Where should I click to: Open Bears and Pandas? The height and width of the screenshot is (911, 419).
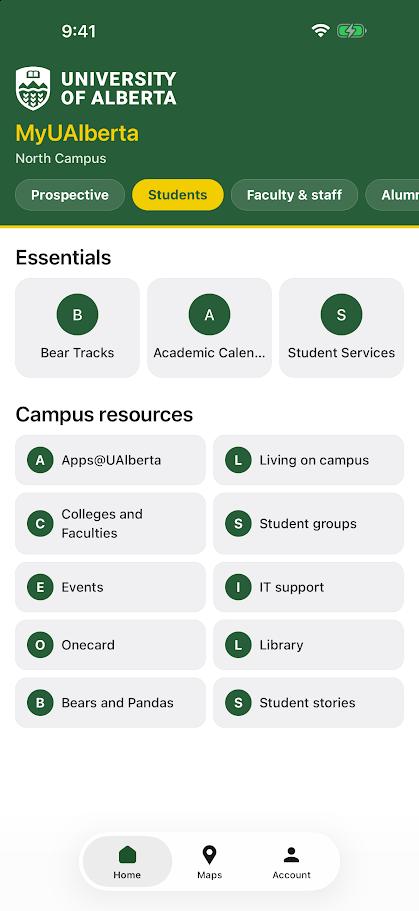point(110,702)
